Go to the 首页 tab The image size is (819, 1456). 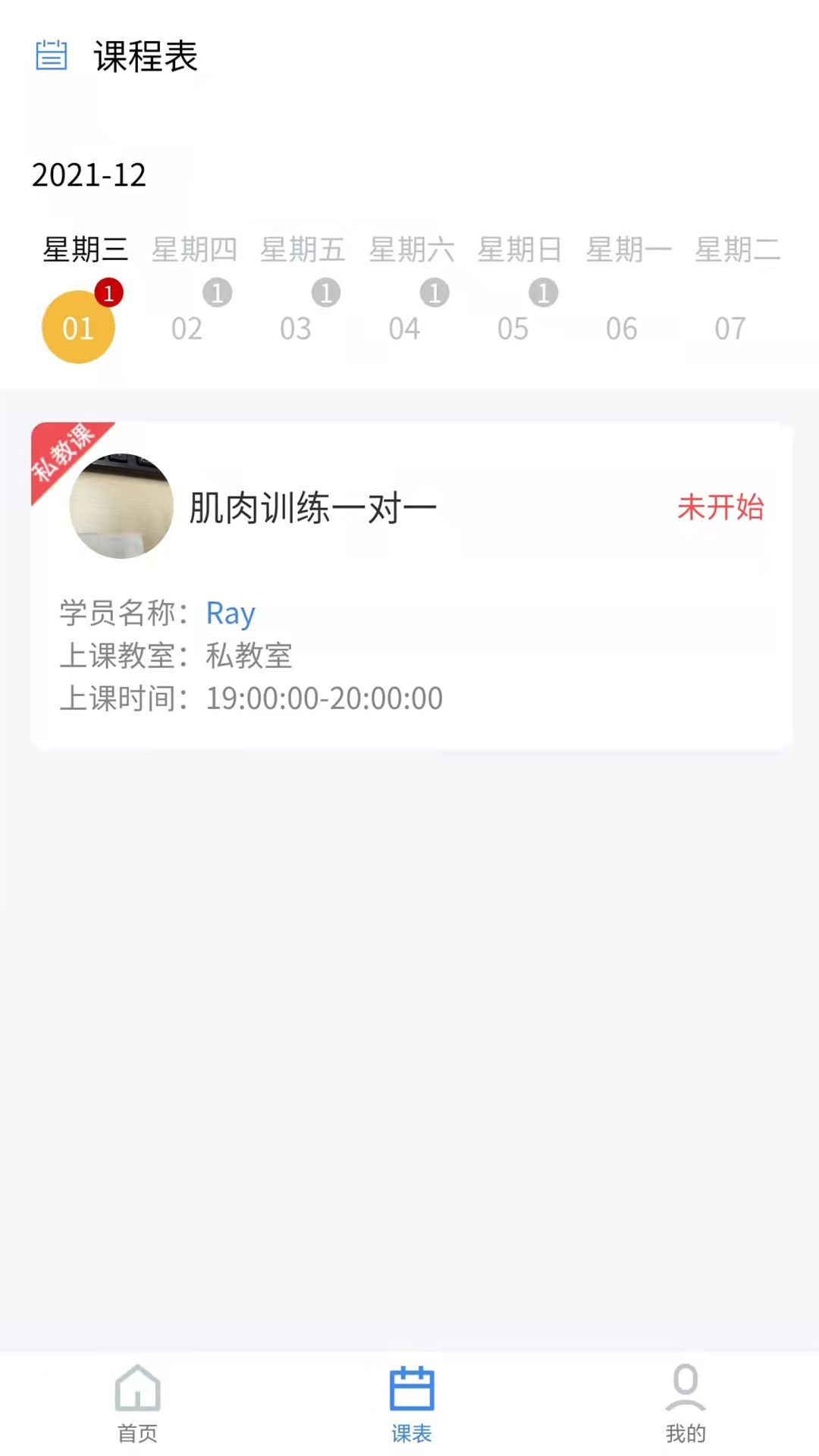pyautogui.click(x=137, y=1403)
